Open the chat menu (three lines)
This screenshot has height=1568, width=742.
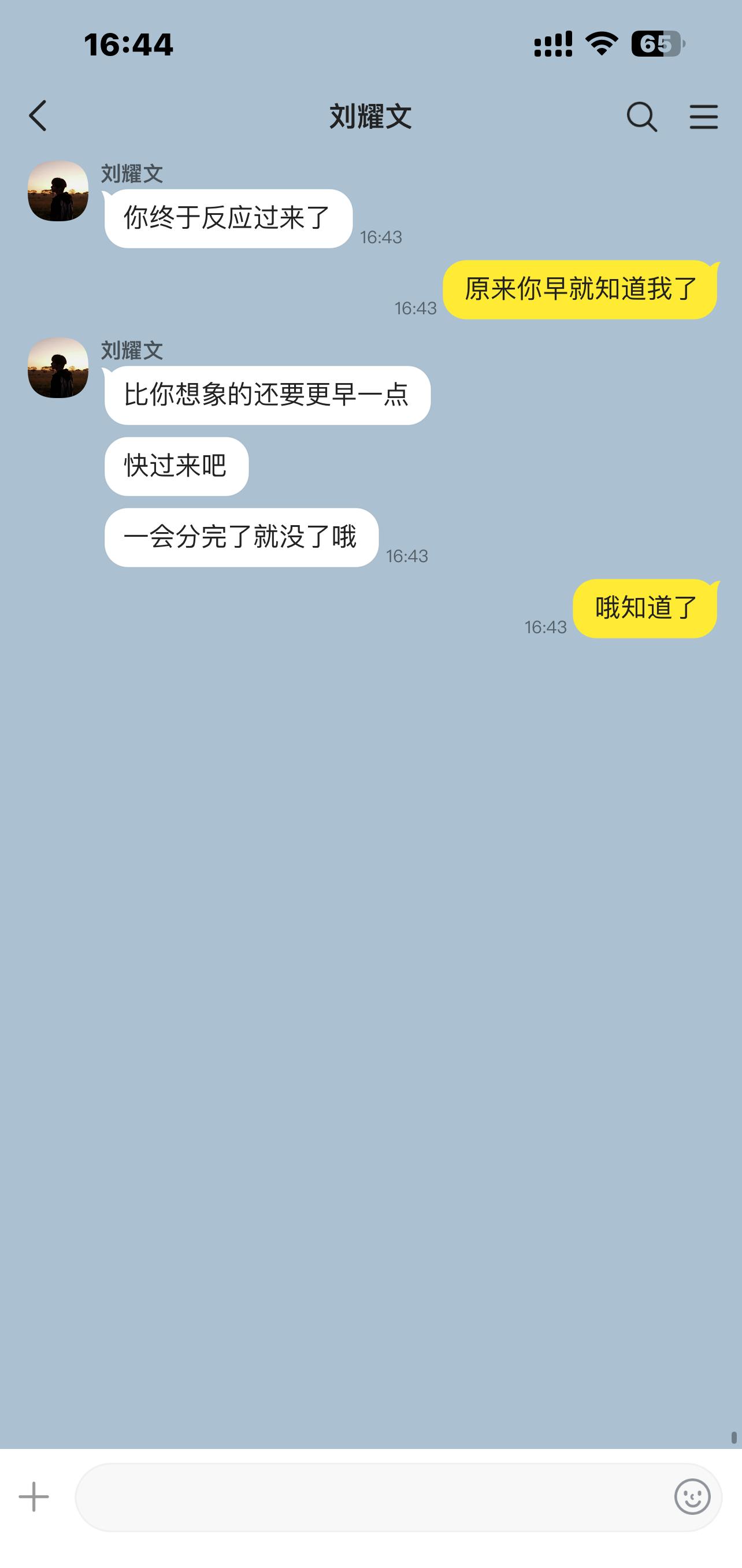click(x=703, y=116)
